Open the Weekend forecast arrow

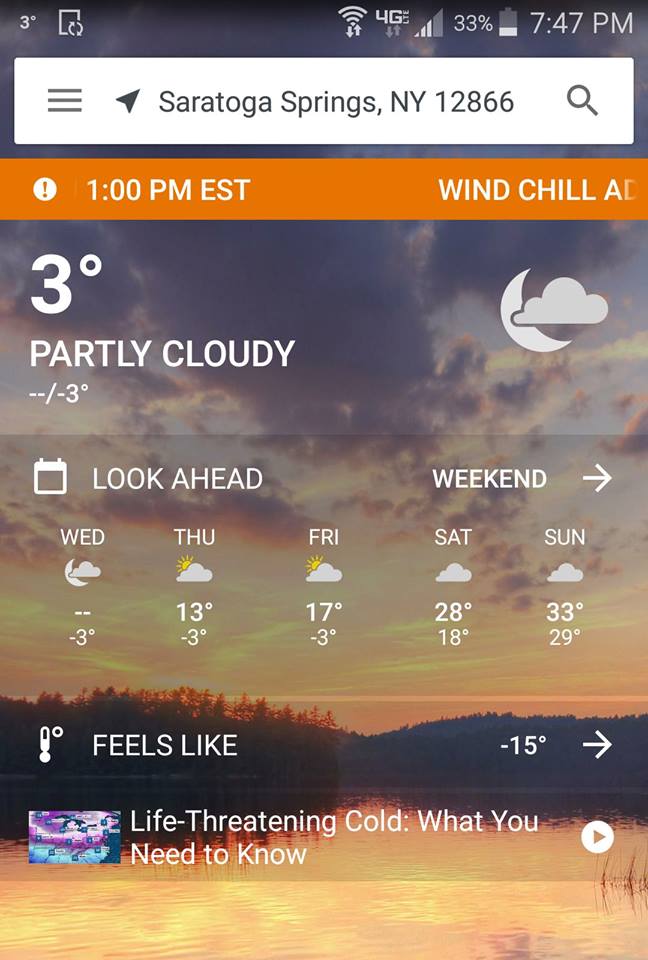pos(596,479)
